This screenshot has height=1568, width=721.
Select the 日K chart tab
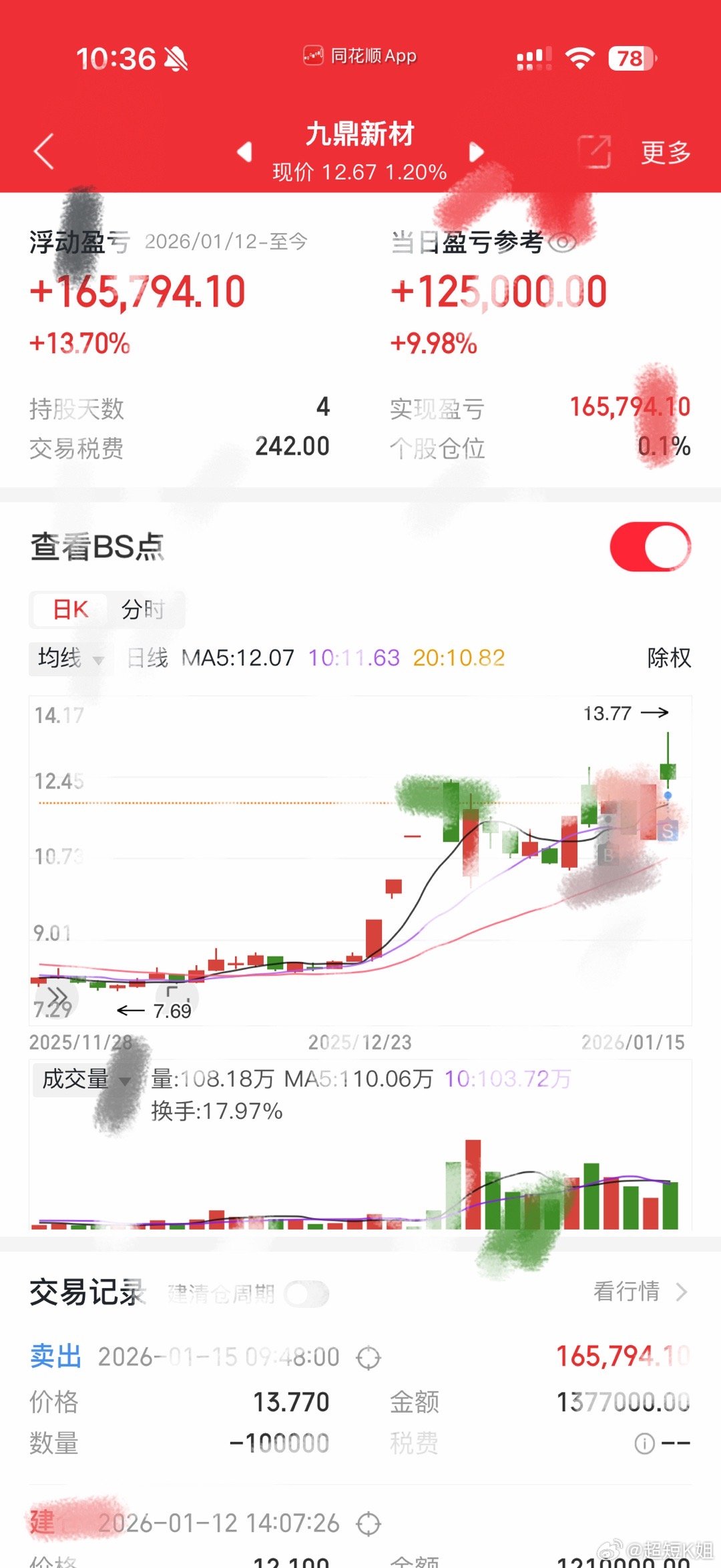pyautogui.click(x=70, y=609)
